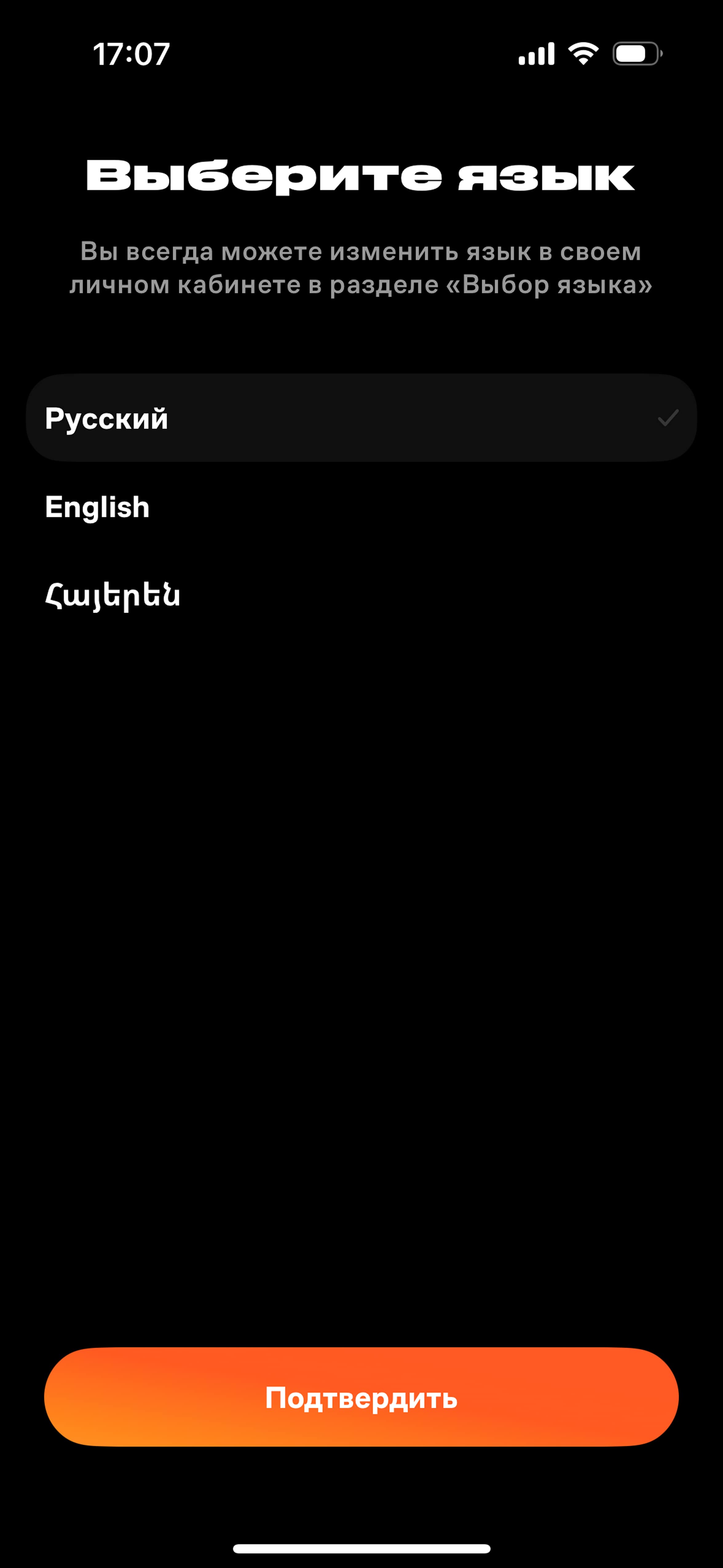
Task: Select Русский as the language
Action: click(361, 418)
